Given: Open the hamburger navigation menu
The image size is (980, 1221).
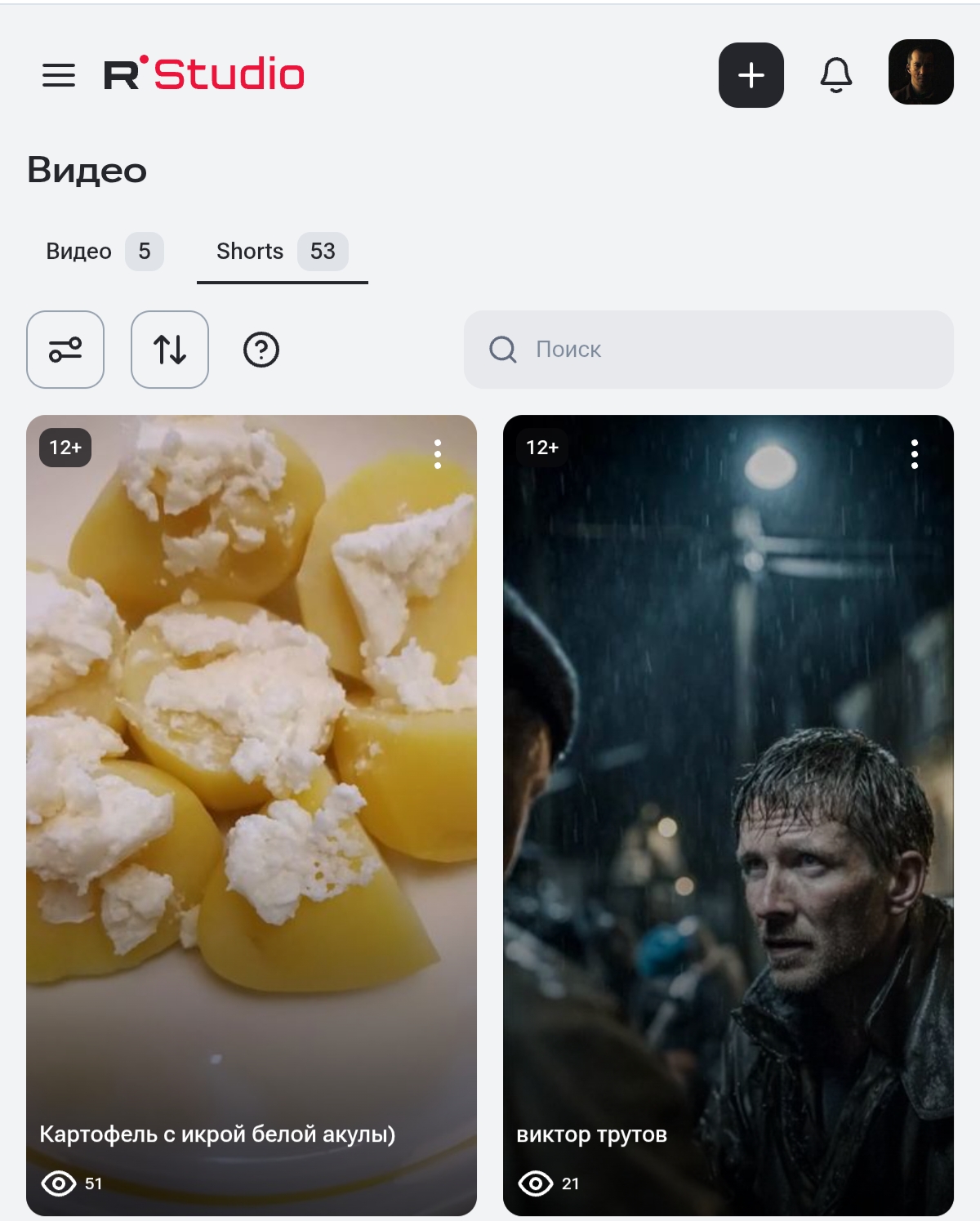Looking at the screenshot, I should pos(59,75).
